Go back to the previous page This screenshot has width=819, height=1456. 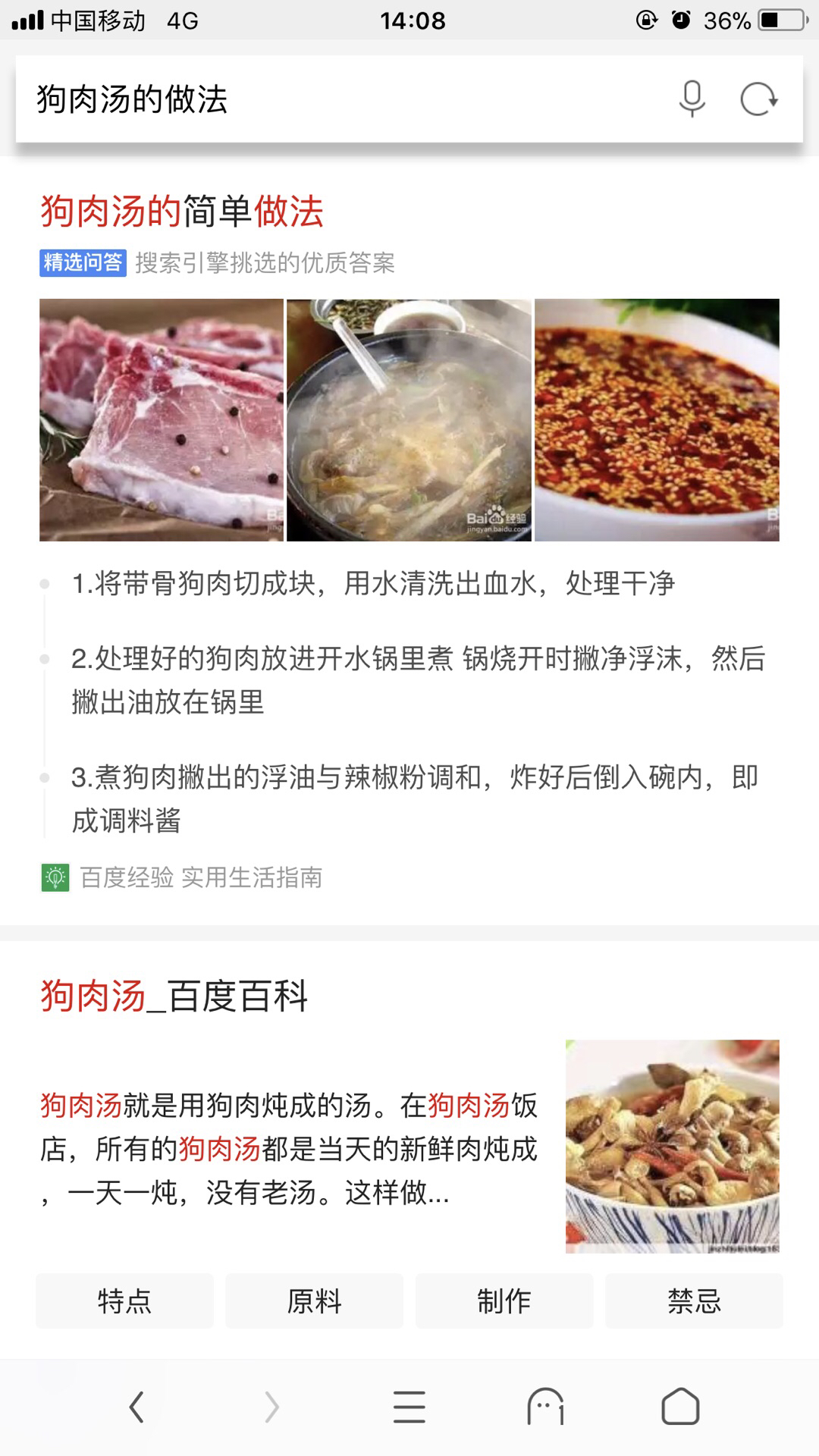tap(136, 1407)
